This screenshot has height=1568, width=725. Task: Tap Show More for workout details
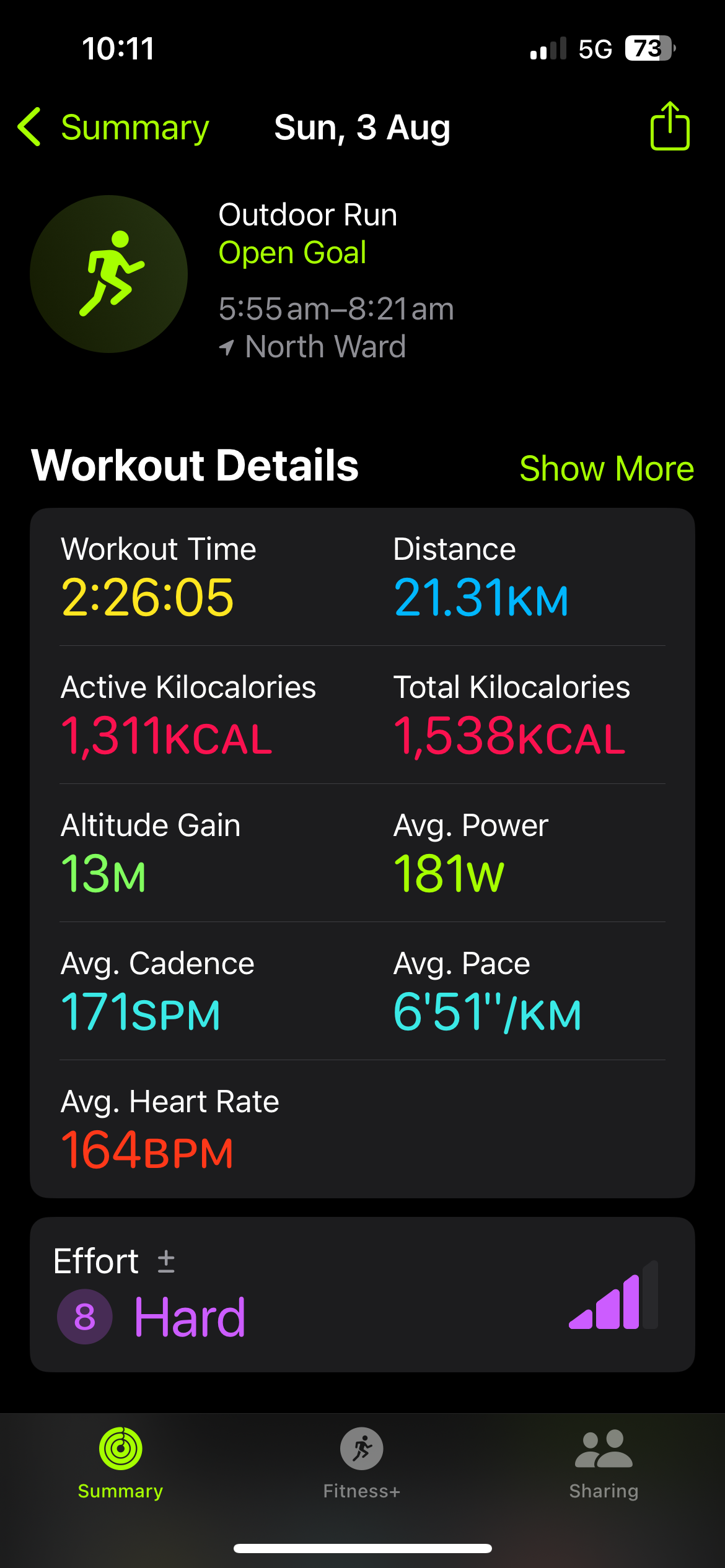(x=607, y=468)
